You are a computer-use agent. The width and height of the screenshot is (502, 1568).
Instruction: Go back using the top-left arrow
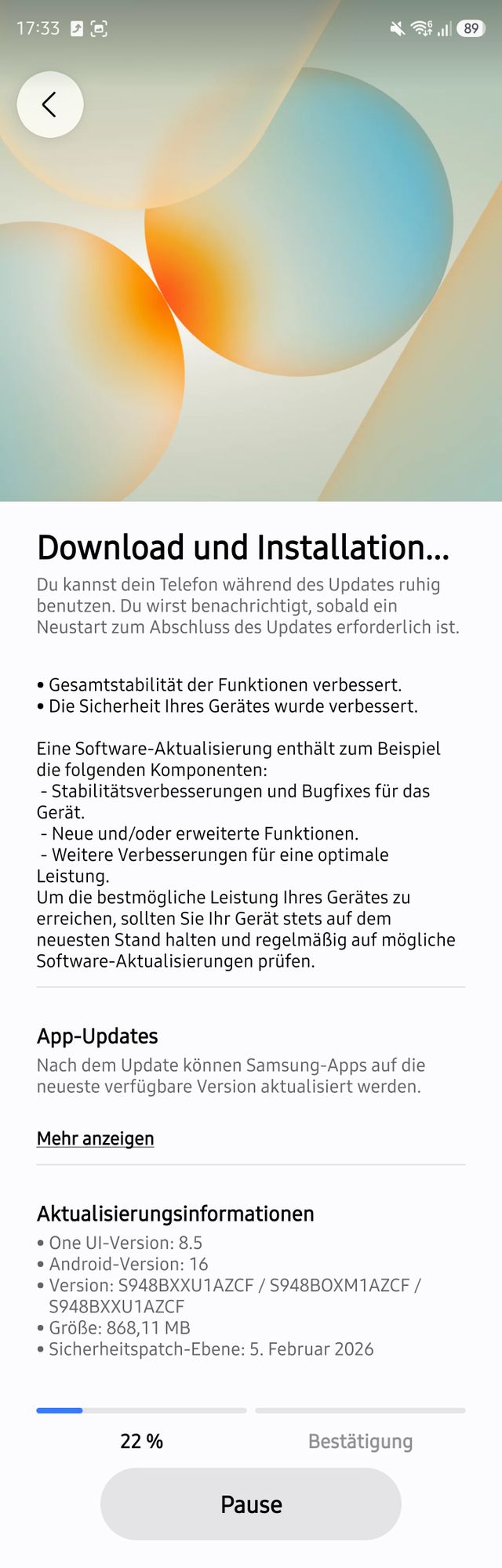(x=50, y=104)
